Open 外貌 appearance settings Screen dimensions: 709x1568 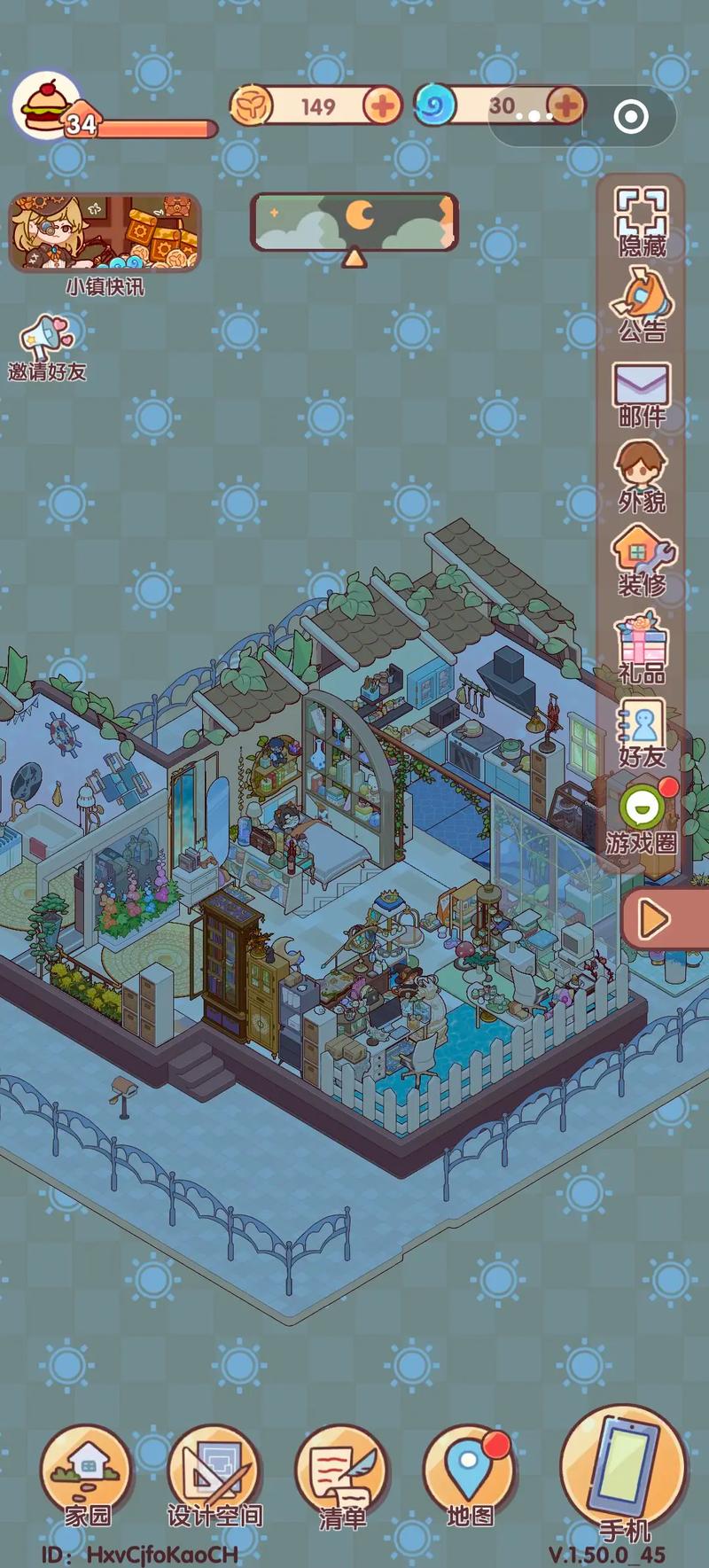642,479
